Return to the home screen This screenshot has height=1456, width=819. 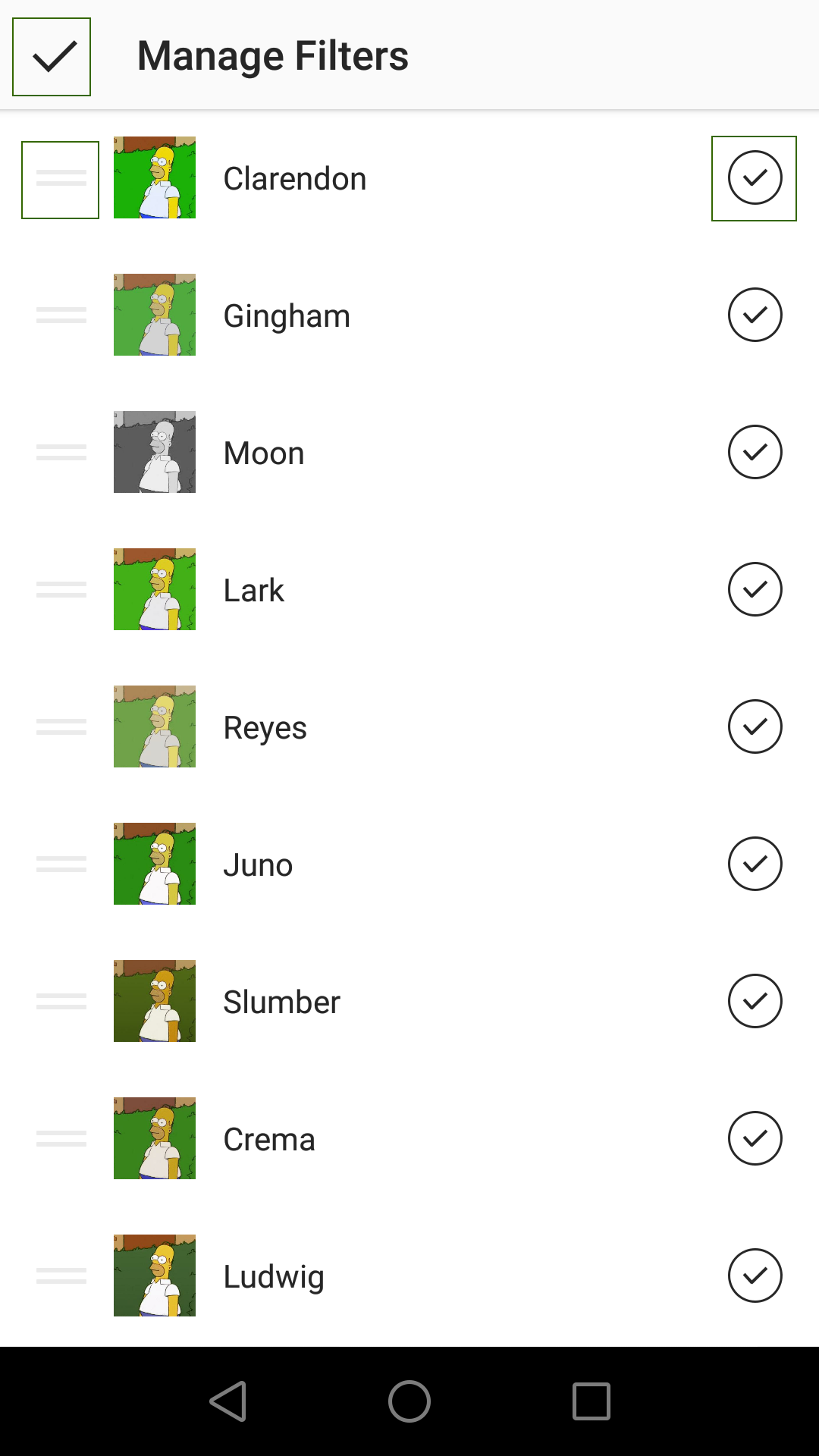(x=409, y=1401)
